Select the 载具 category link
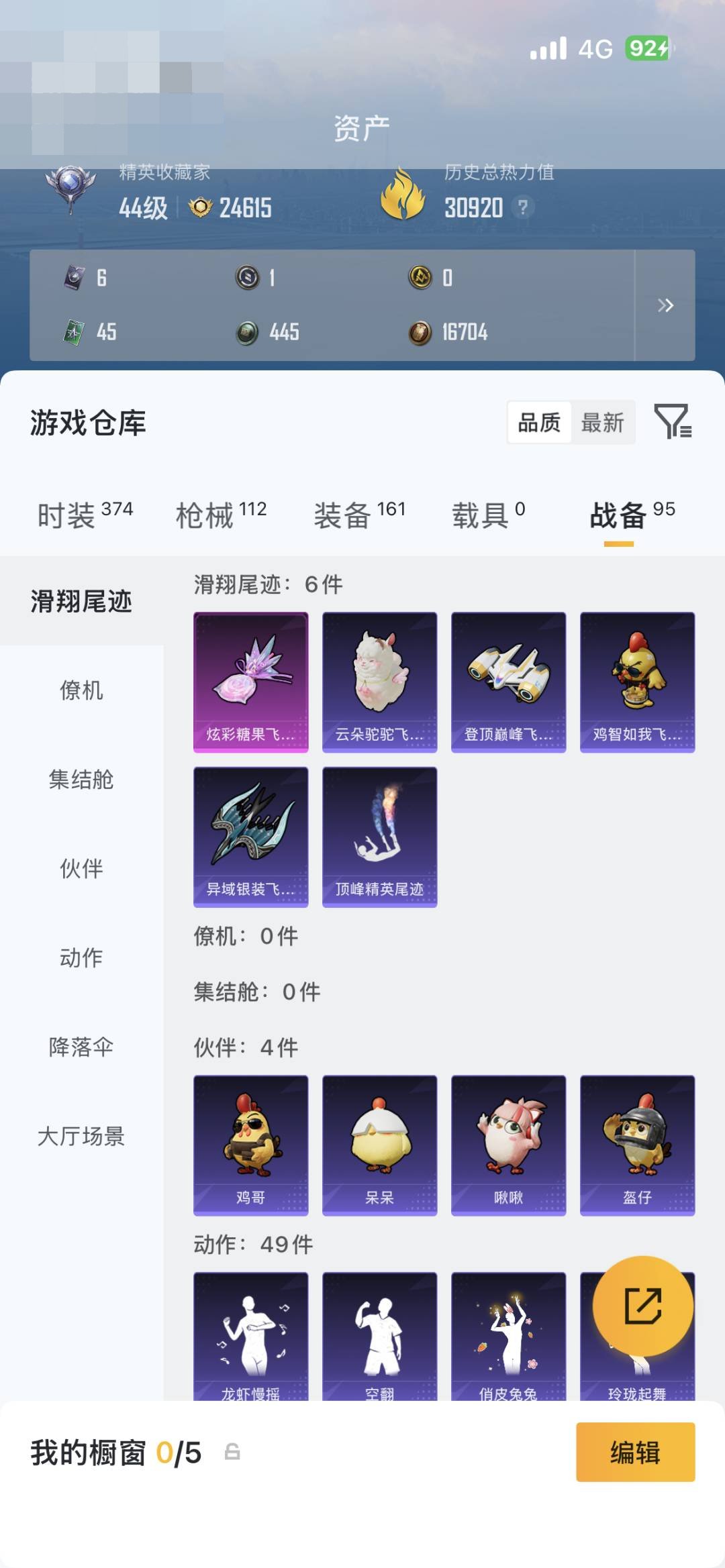Image resolution: width=725 pixels, height=1568 pixels. point(480,513)
